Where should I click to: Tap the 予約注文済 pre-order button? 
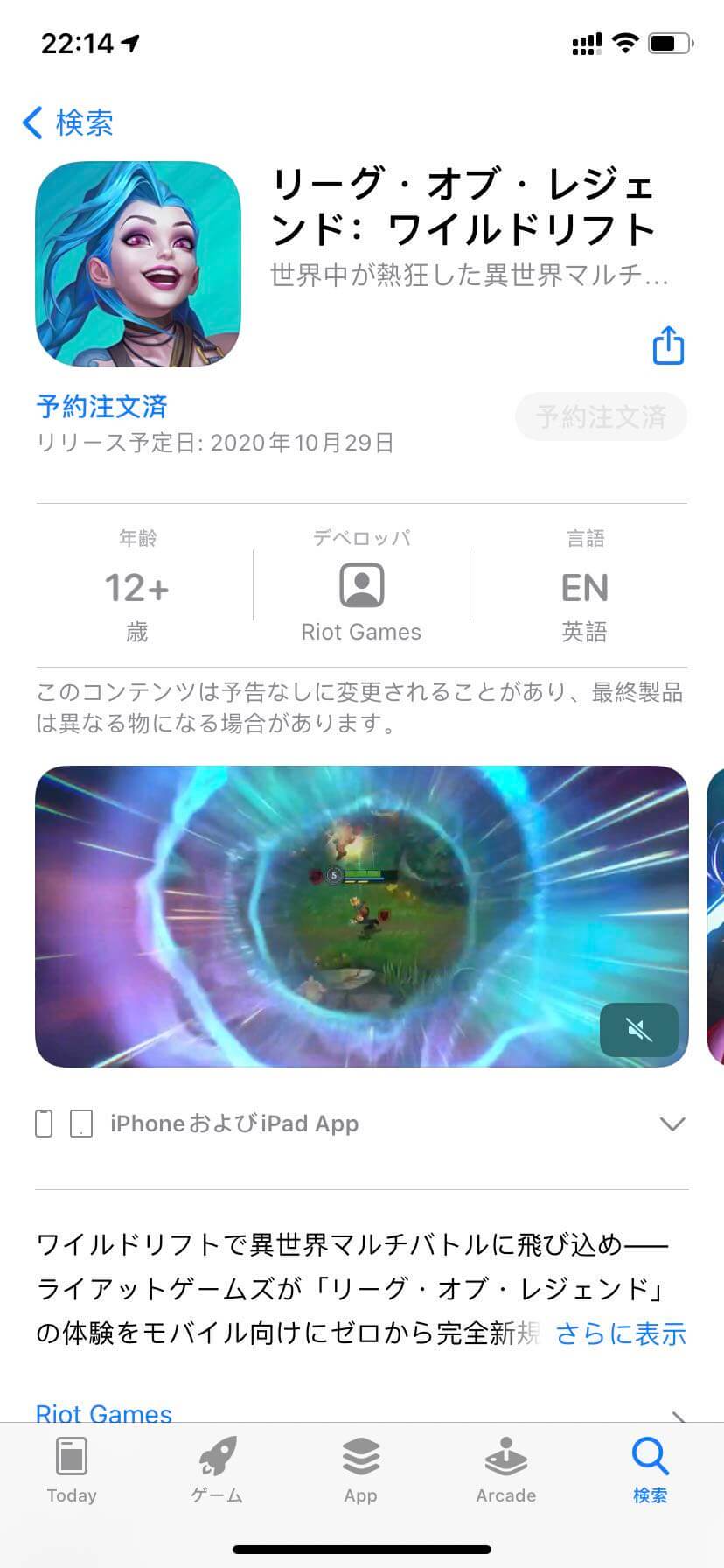[x=601, y=416]
